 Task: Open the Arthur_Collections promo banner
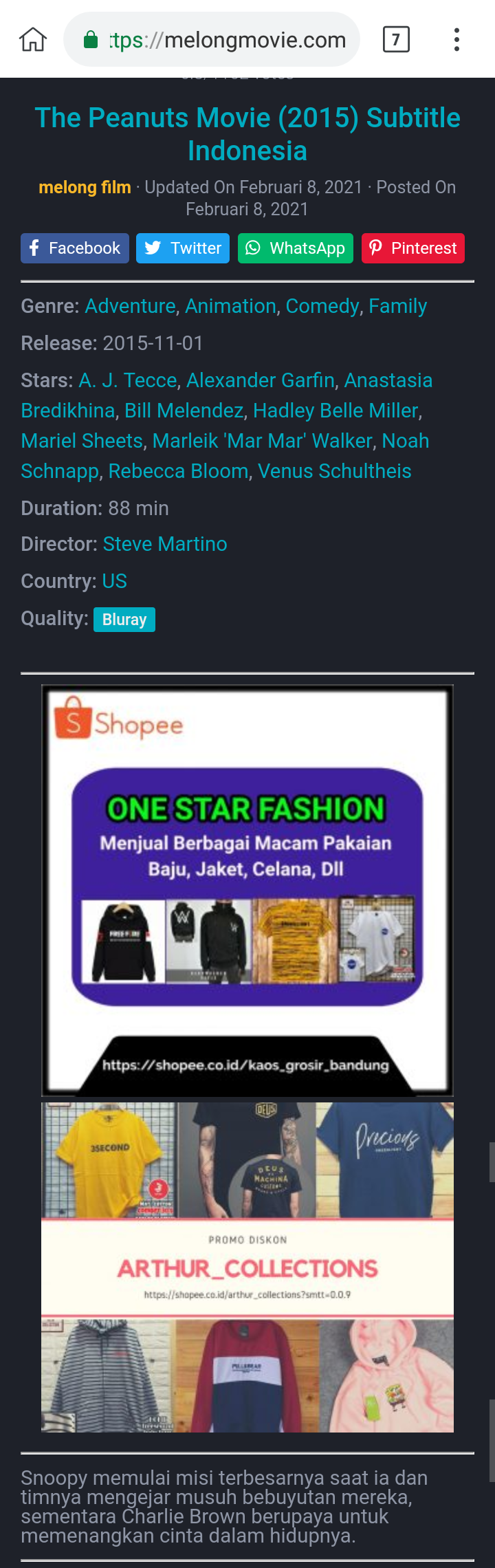click(247, 1267)
